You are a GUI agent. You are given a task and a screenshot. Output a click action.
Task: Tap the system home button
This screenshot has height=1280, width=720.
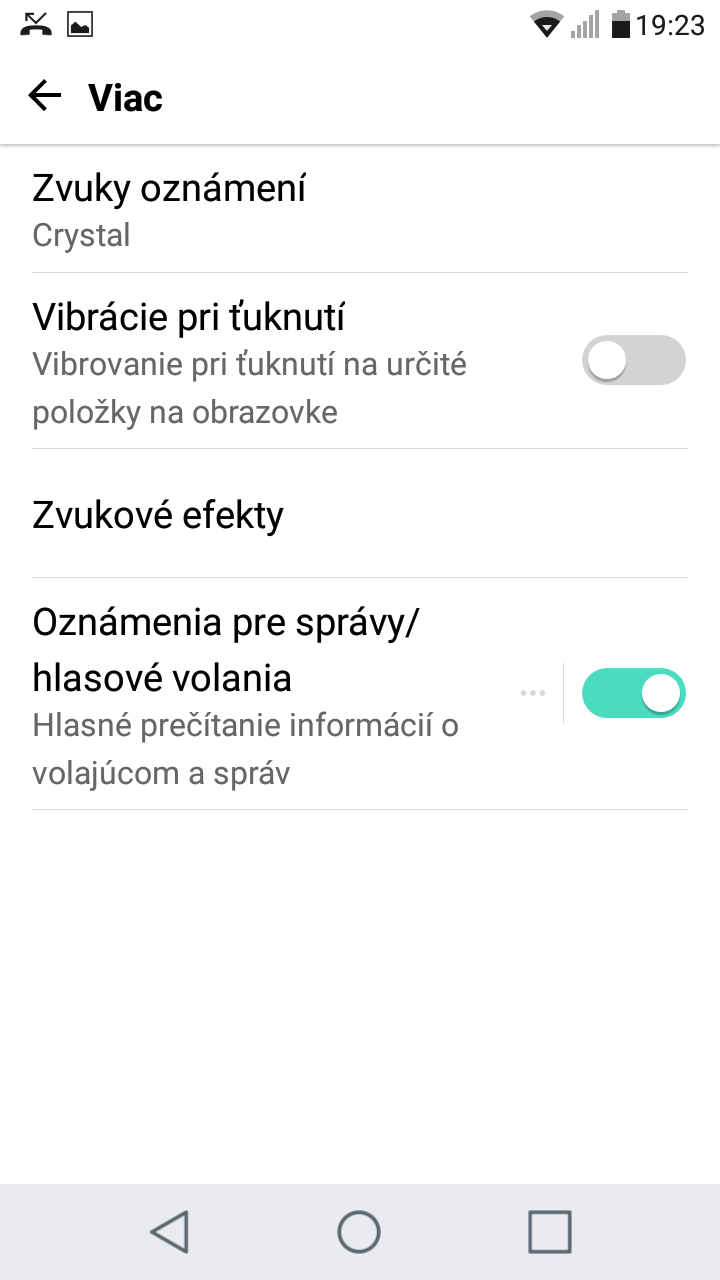pos(359,1231)
